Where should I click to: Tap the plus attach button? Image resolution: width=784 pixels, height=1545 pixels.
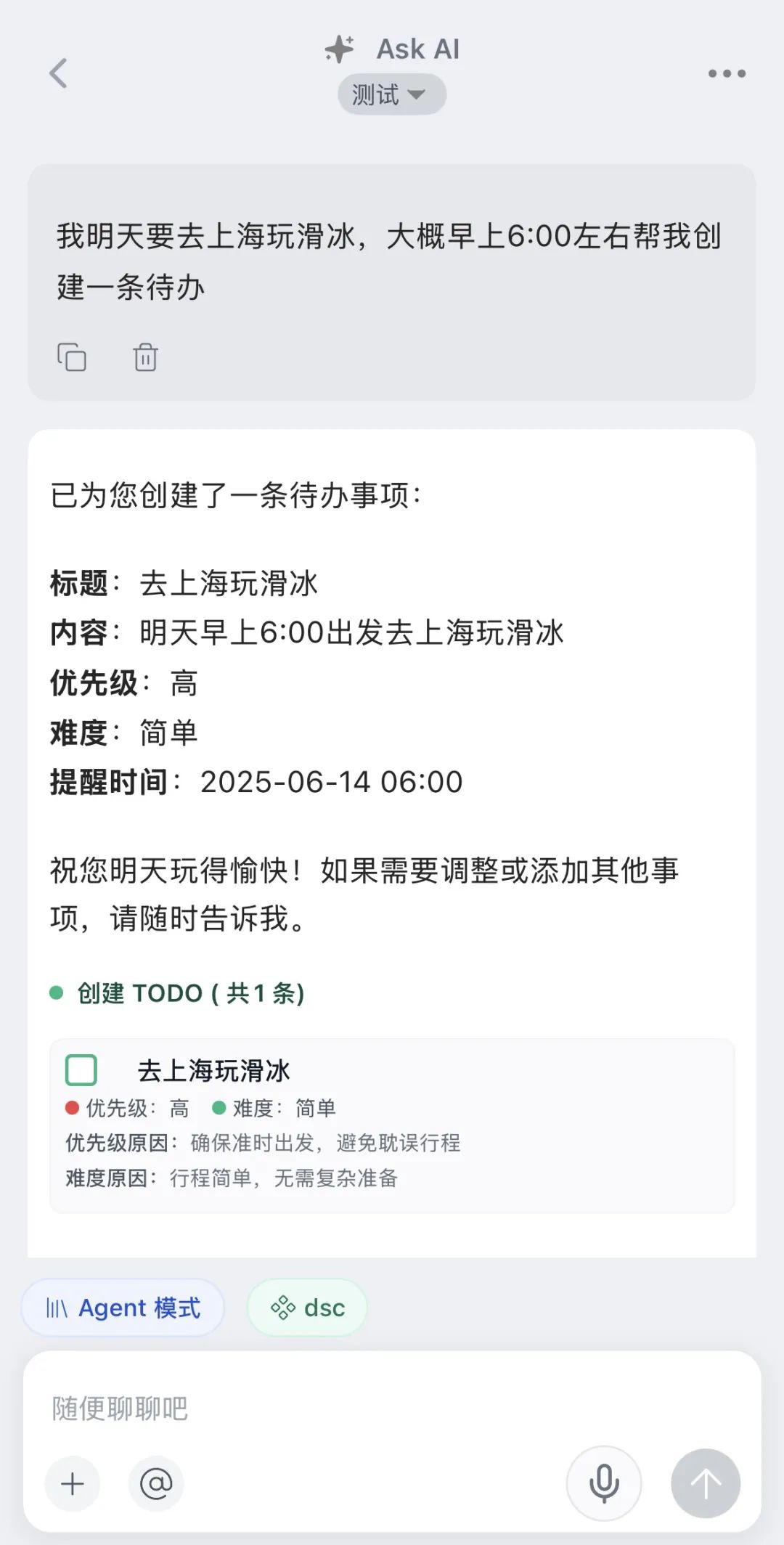coord(73,1484)
